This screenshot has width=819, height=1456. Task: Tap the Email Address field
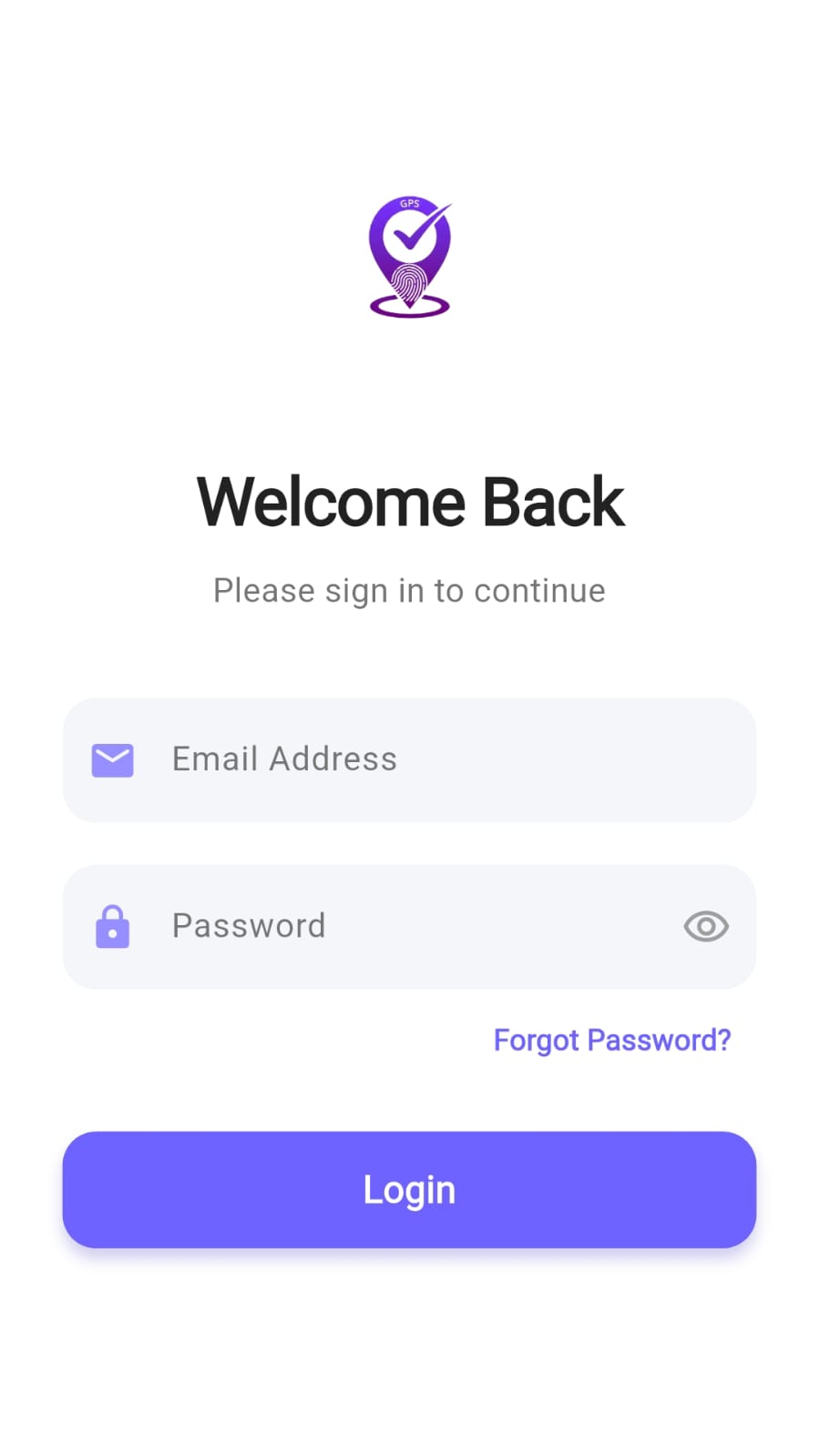pyautogui.click(x=409, y=759)
